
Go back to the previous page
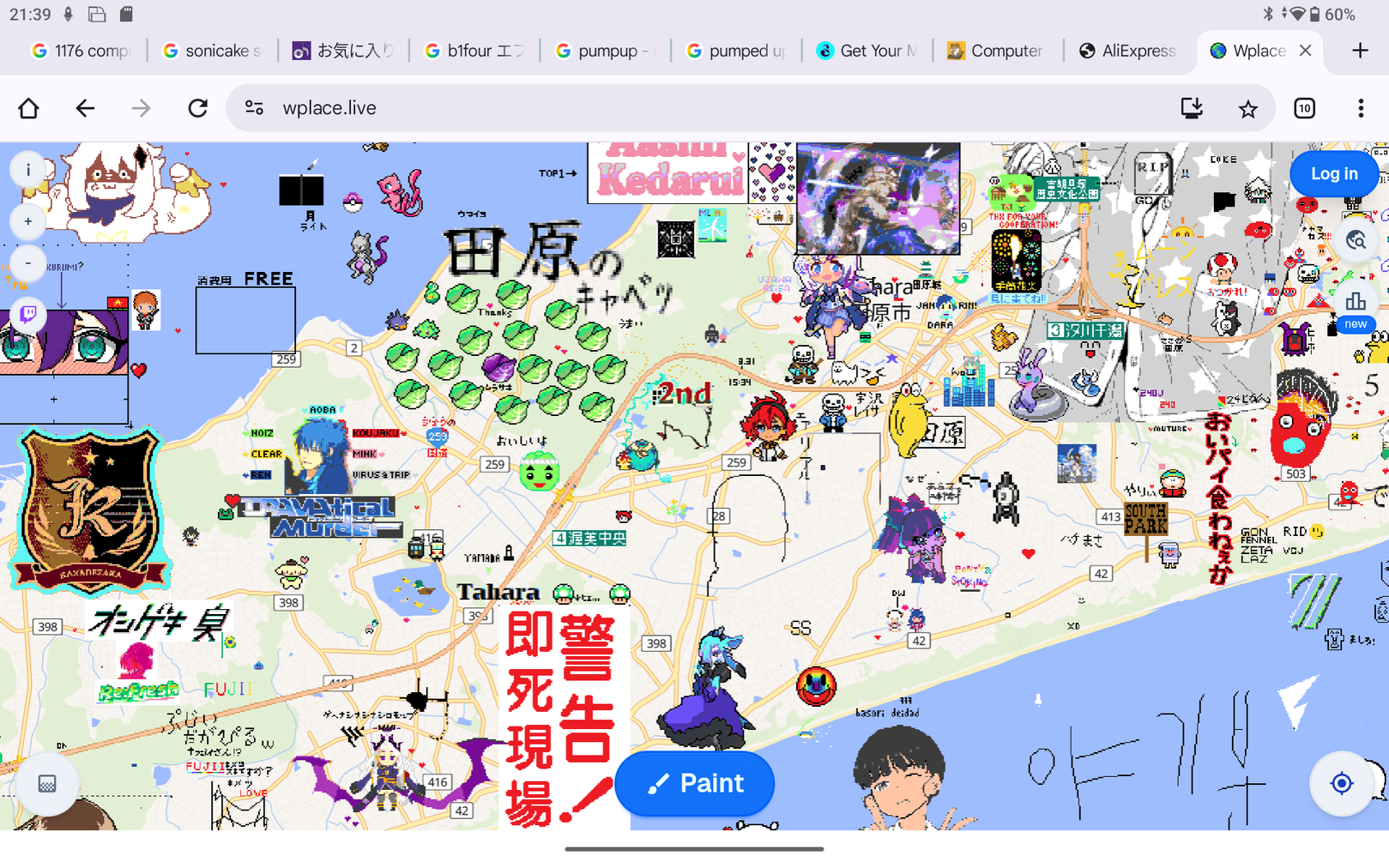coord(85,108)
